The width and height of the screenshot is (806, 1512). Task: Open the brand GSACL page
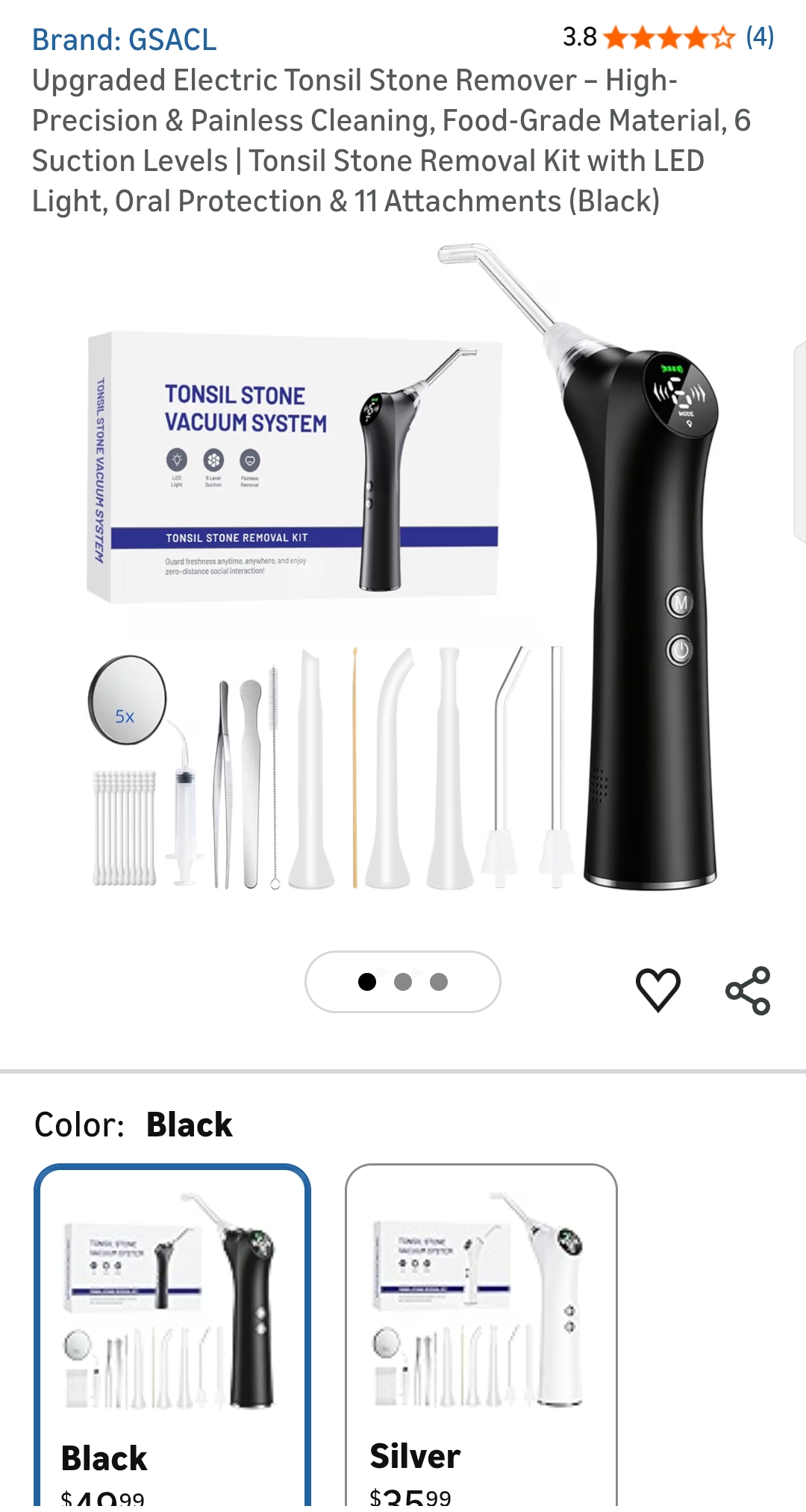(124, 41)
